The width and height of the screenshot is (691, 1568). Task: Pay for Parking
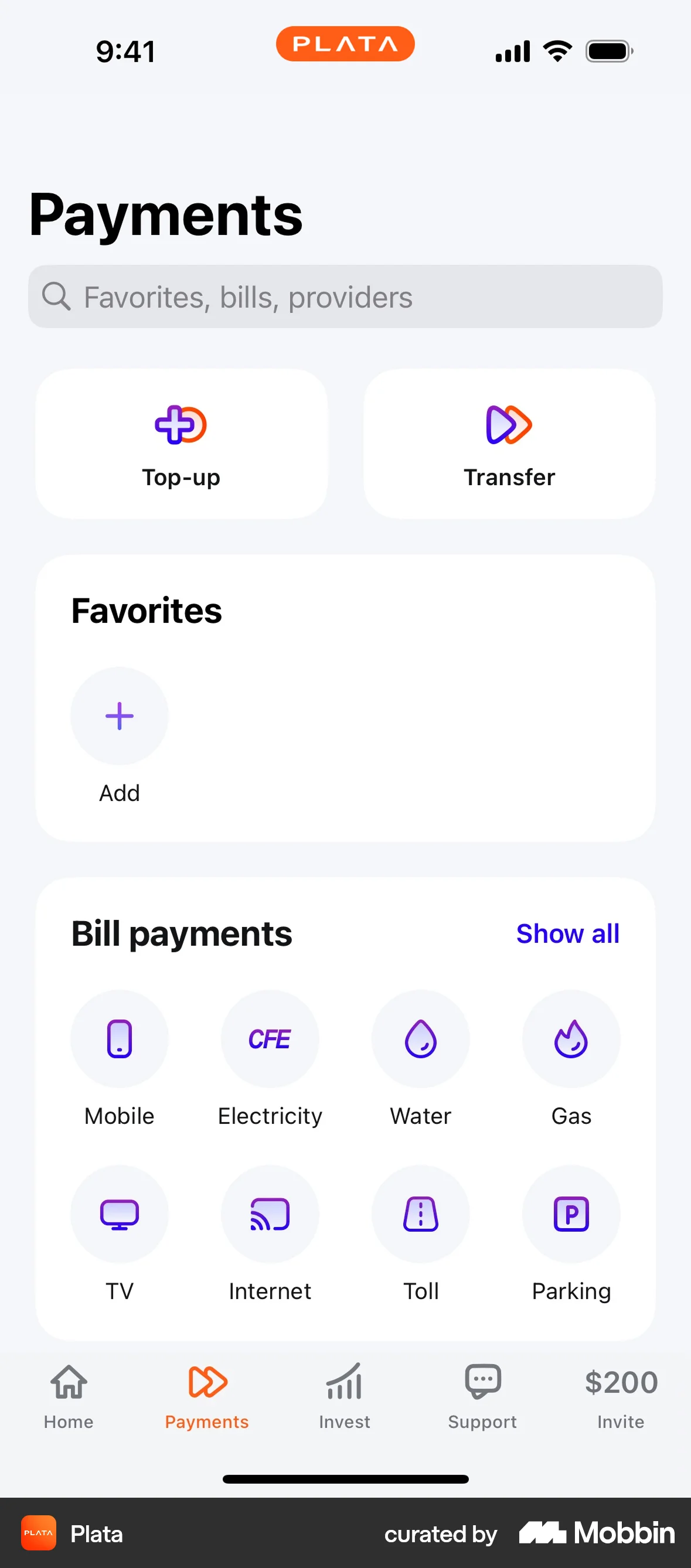(571, 1214)
